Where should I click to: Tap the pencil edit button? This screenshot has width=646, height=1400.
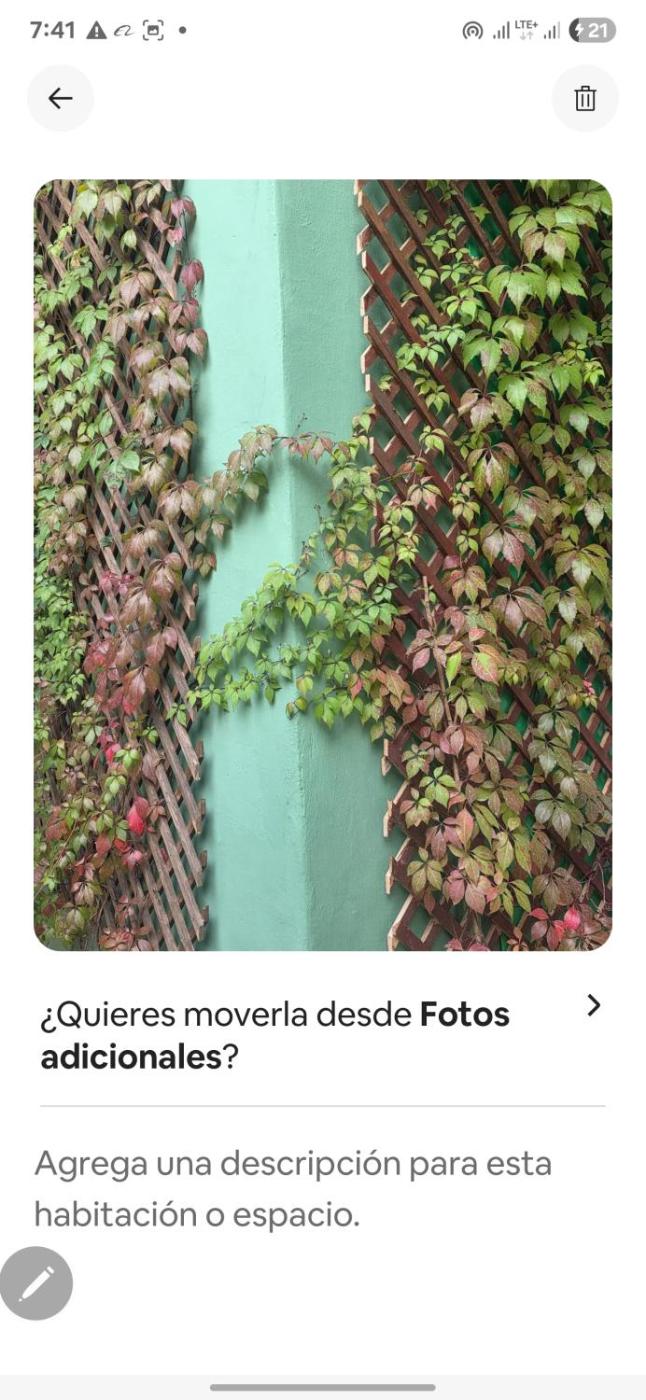point(37,1283)
